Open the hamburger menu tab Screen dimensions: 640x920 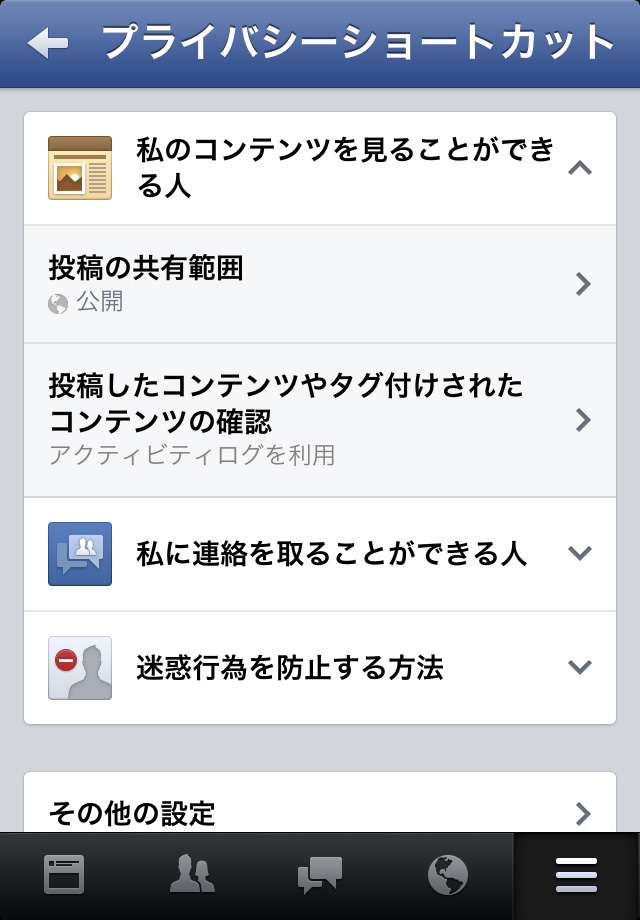577,876
